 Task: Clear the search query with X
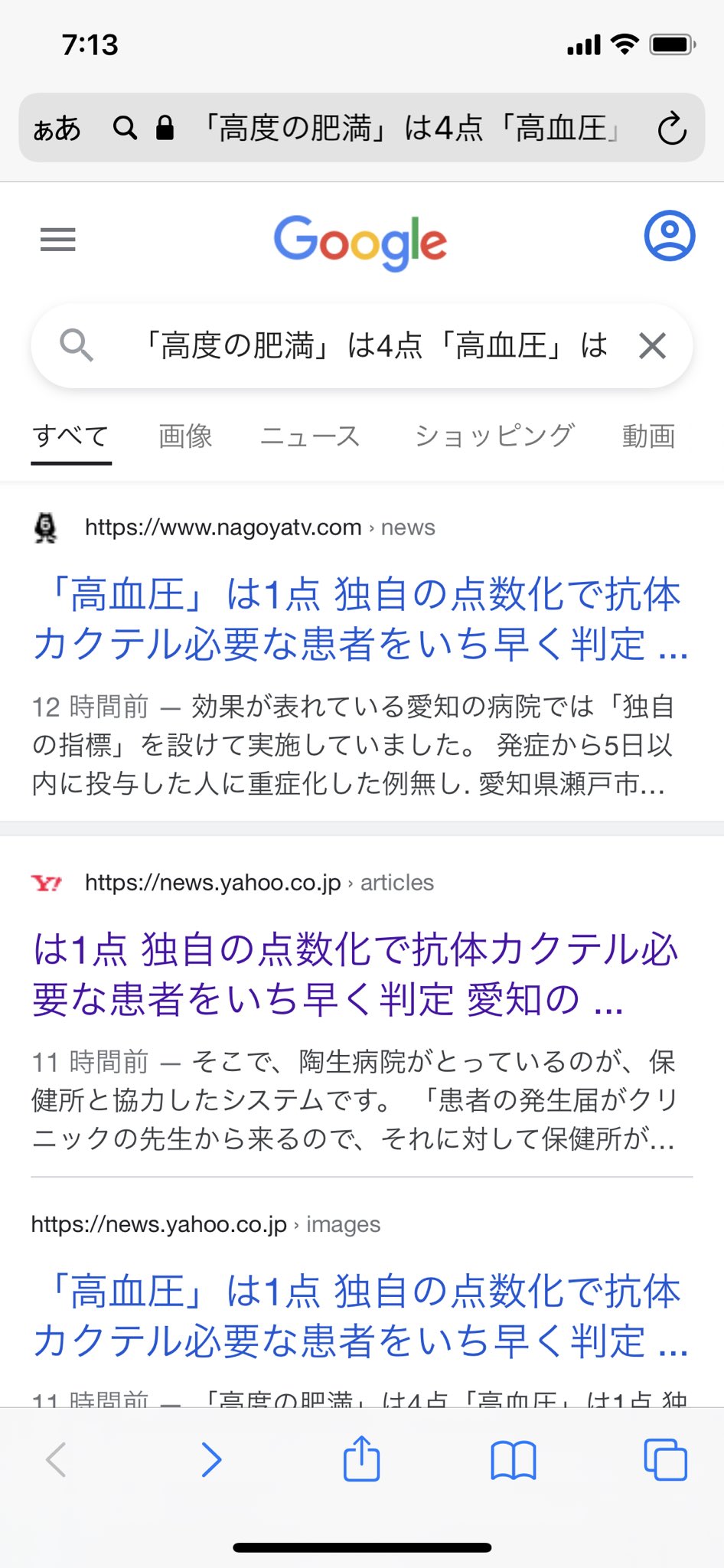click(652, 346)
